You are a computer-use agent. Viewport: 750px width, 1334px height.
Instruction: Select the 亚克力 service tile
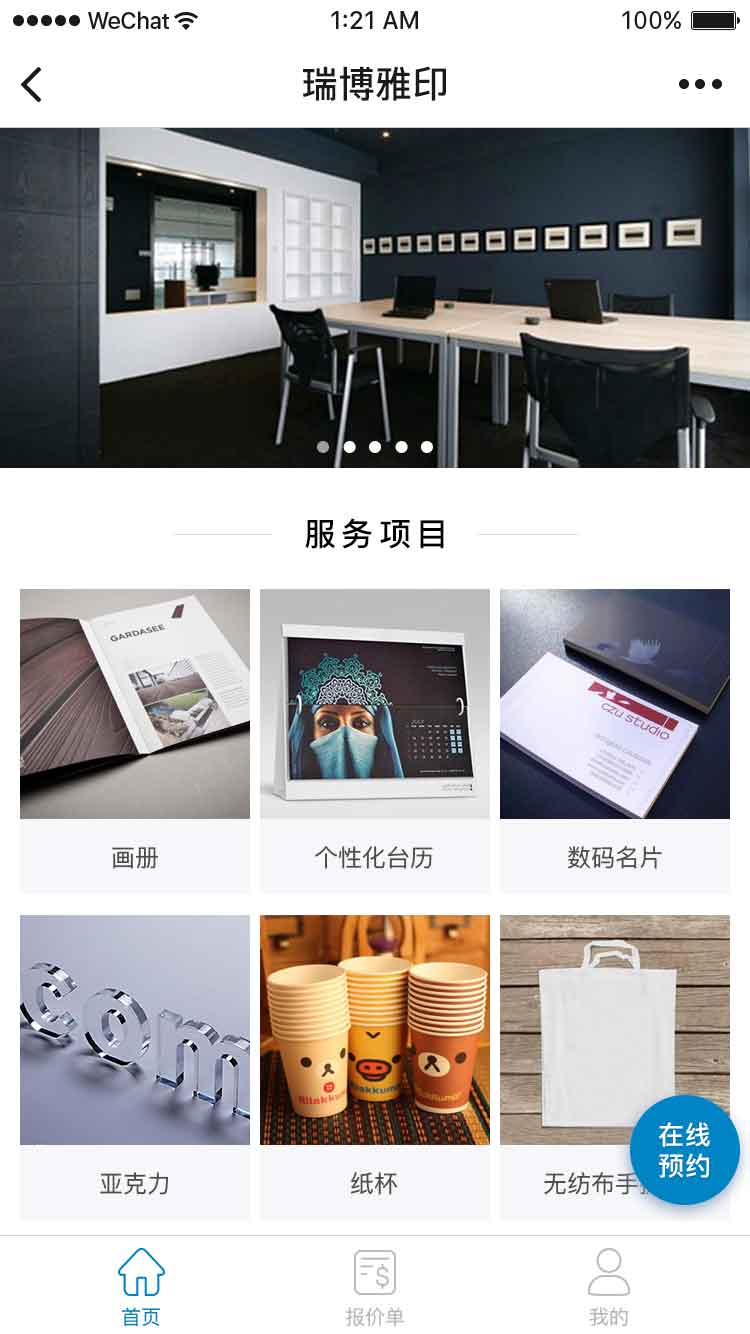135,1067
